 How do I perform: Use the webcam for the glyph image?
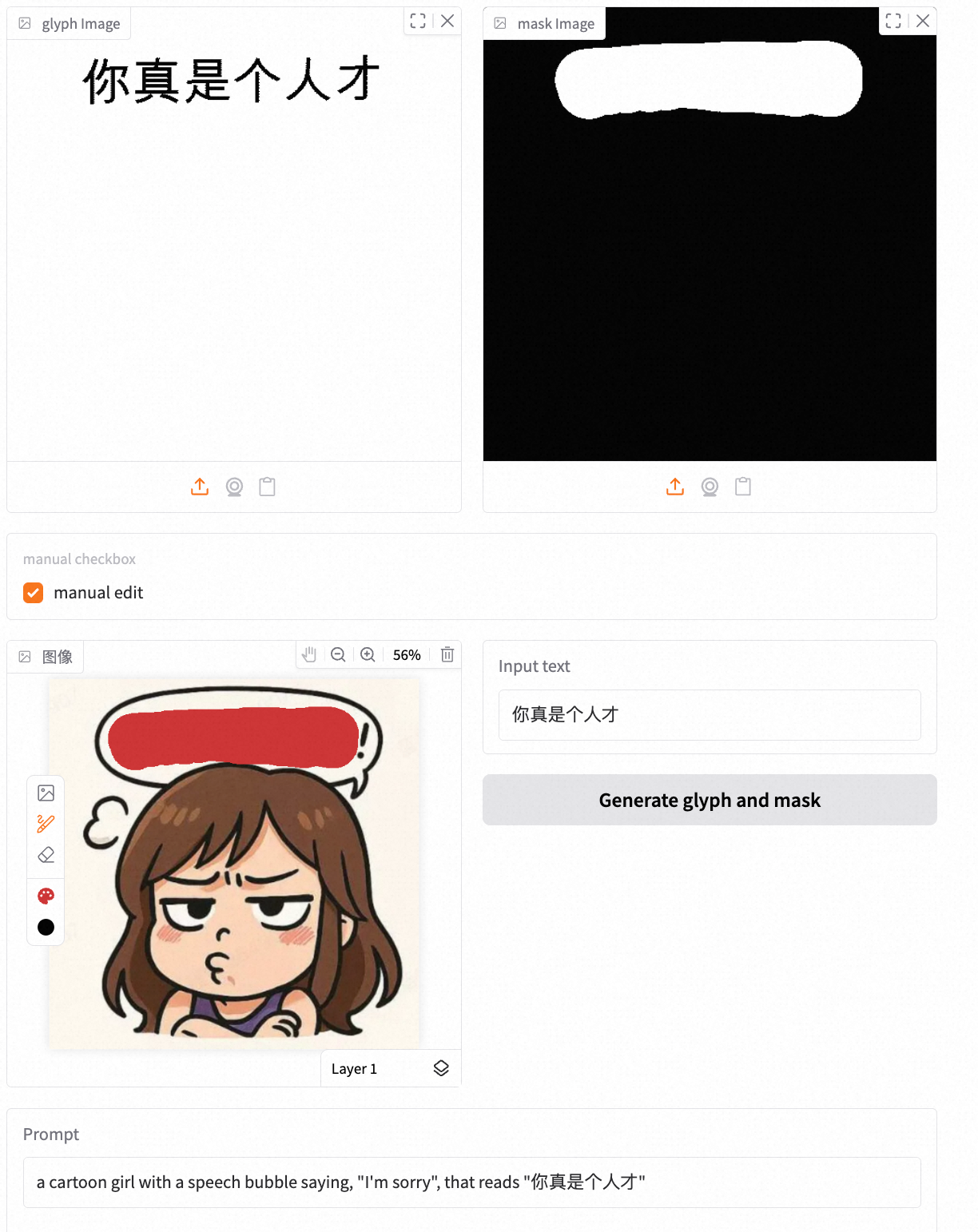234,487
